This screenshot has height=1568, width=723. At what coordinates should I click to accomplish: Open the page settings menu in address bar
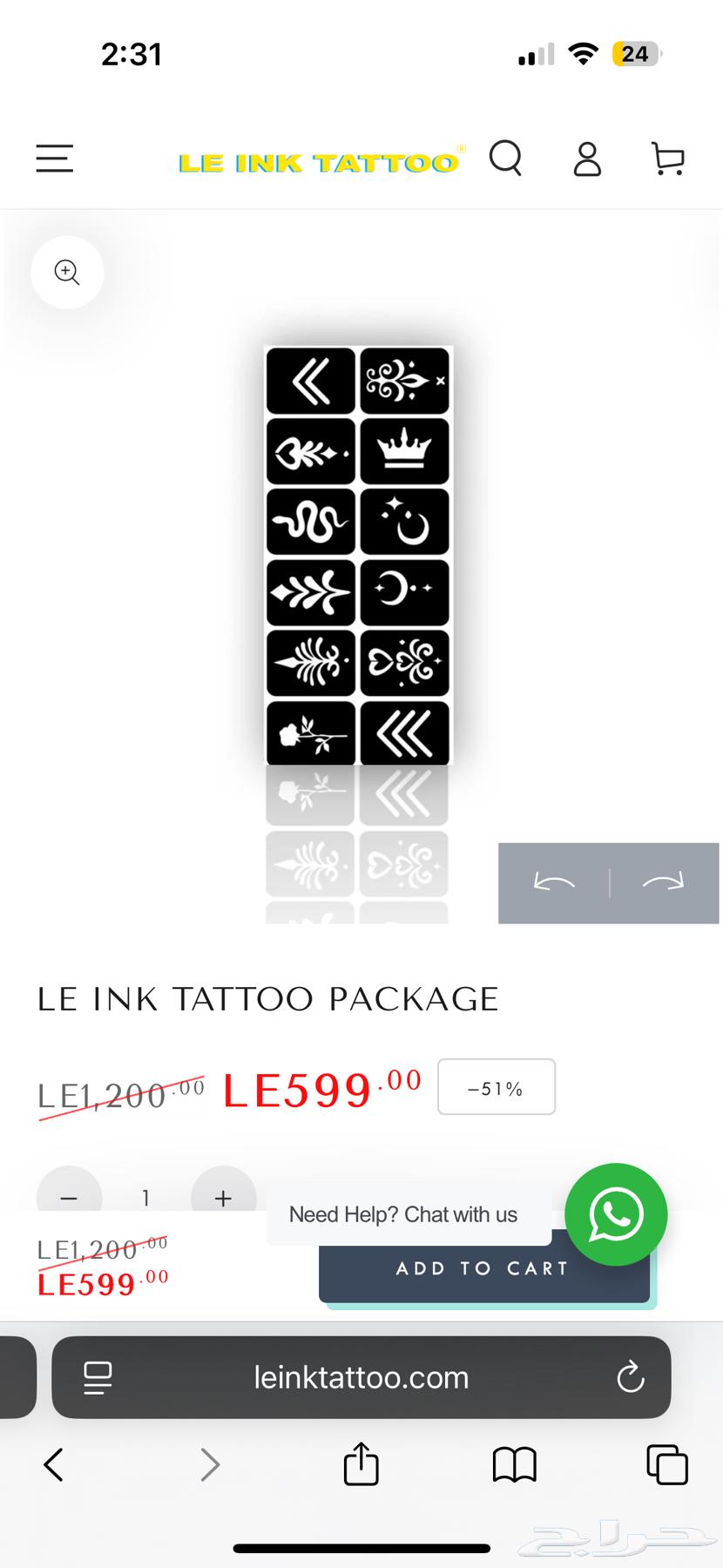(x=98, y=1377)
